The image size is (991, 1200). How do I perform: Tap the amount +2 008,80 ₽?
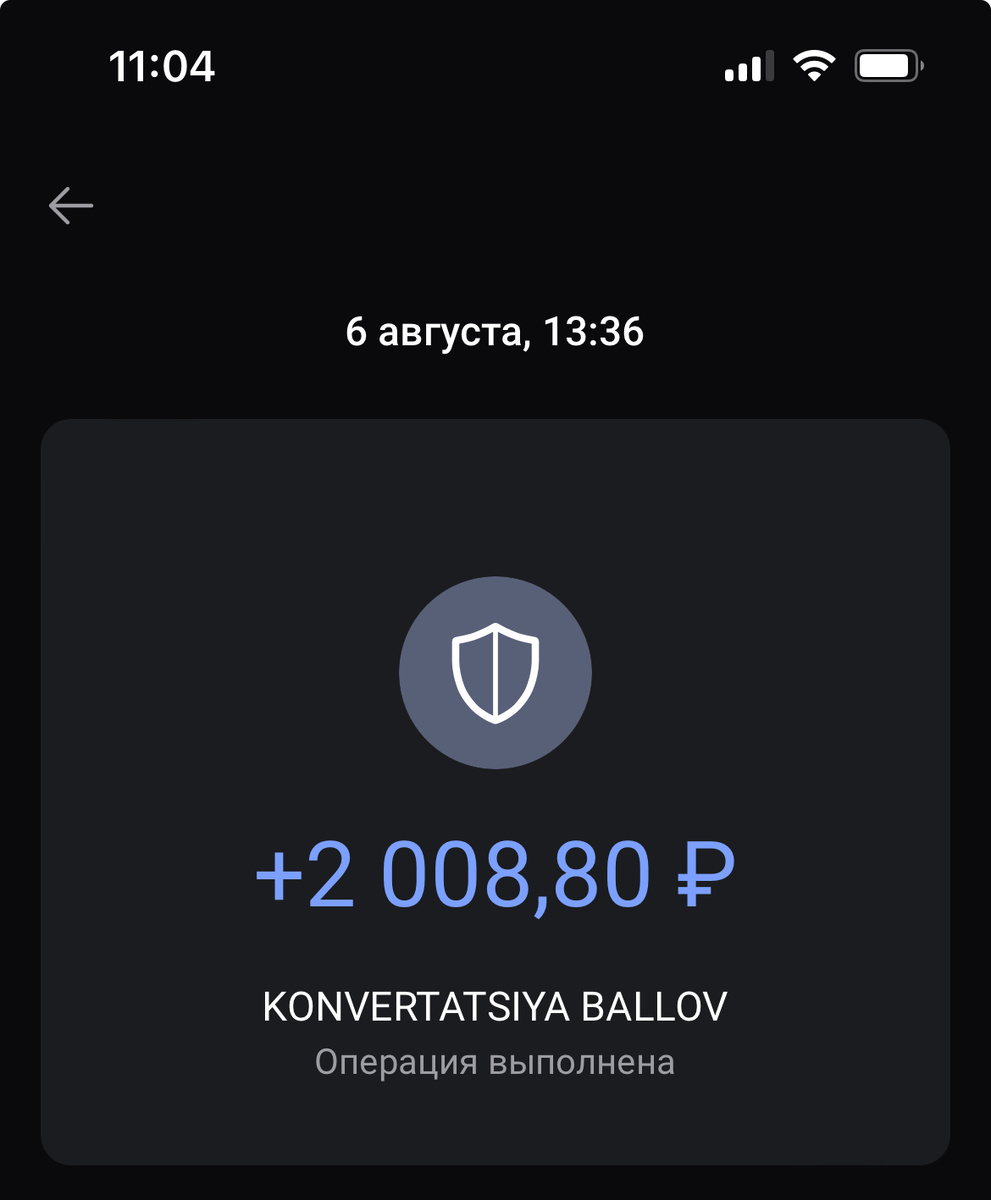(x=495, y=875)
